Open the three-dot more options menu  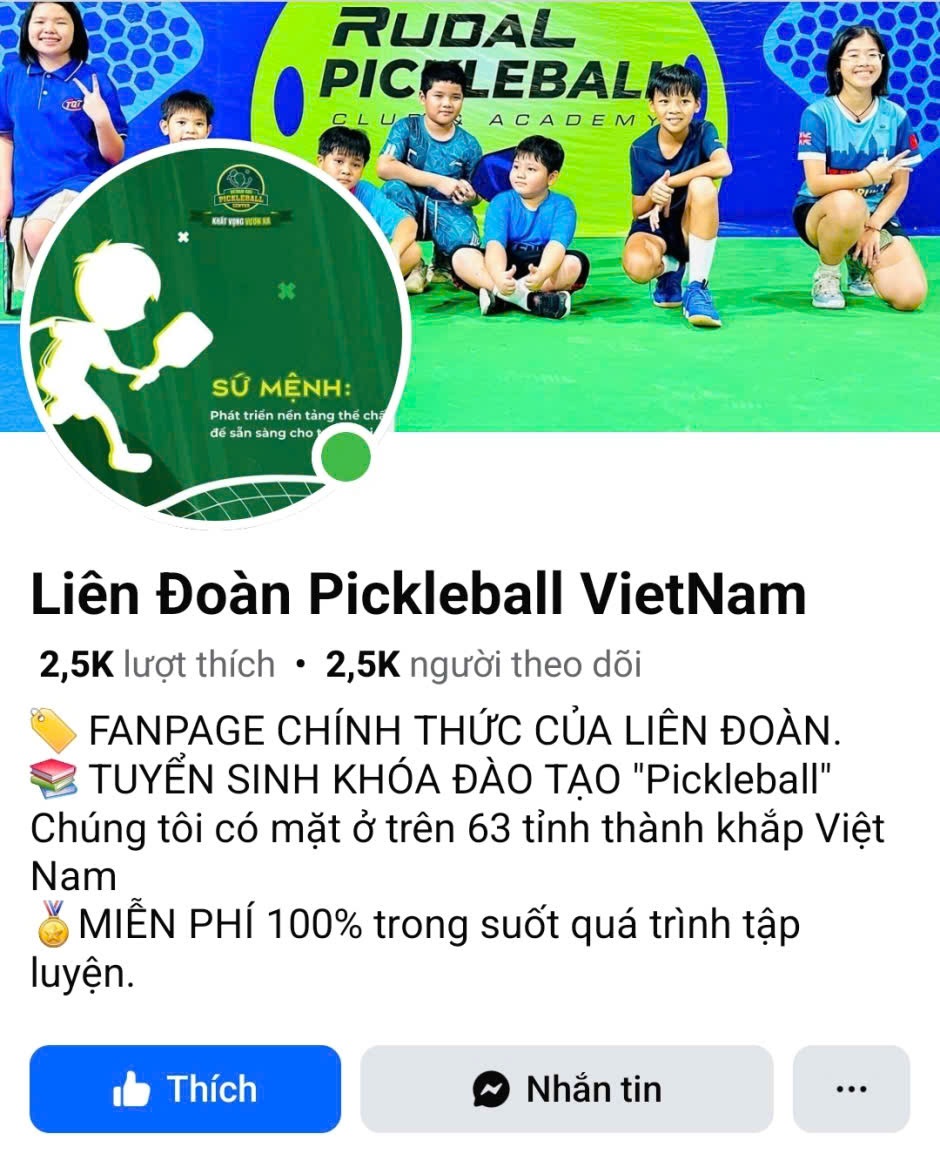pyautogui.click(x=850, y=1089)
